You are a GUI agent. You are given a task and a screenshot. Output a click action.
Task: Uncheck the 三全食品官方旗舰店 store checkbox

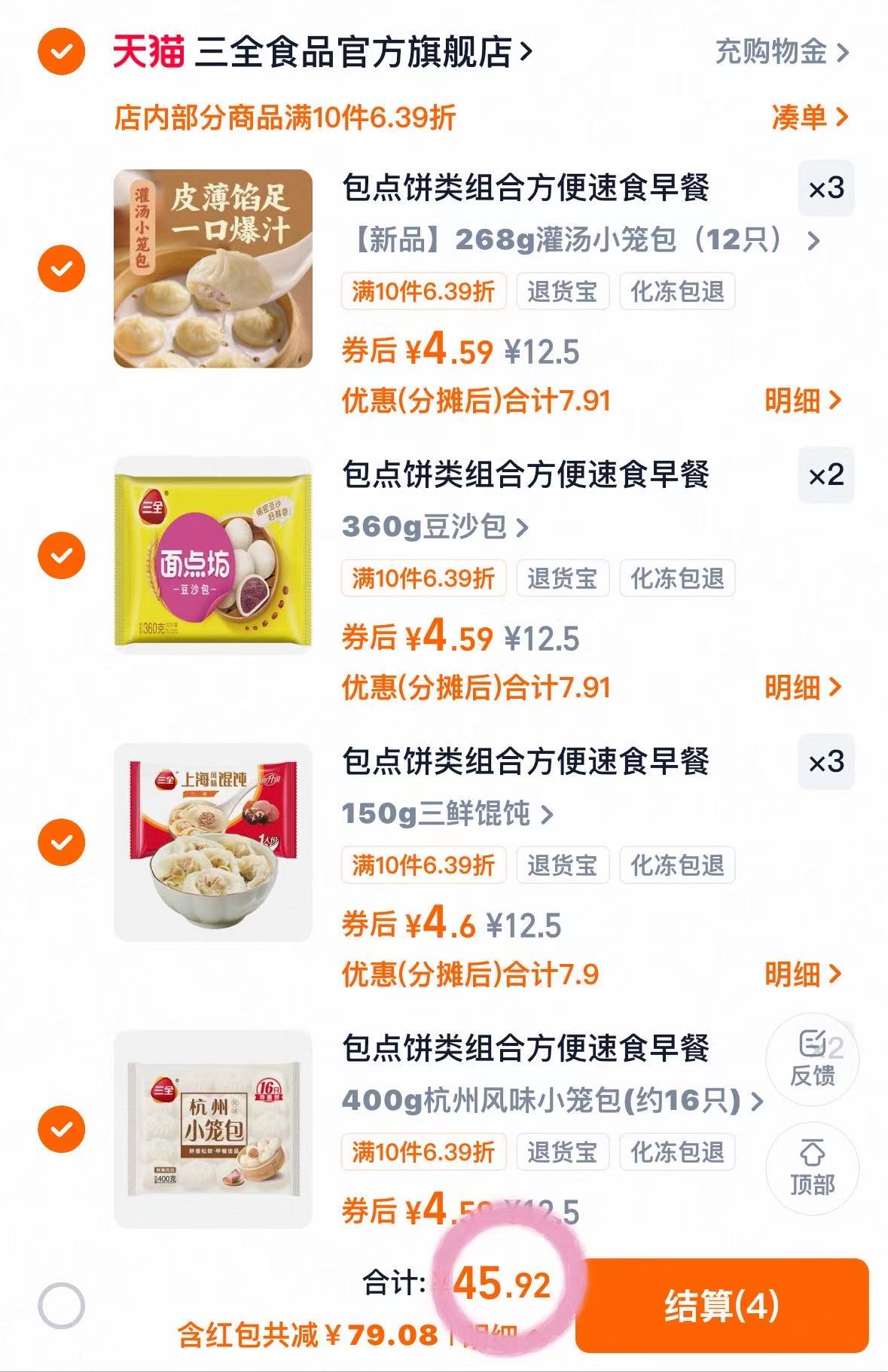tap(63, 50)
